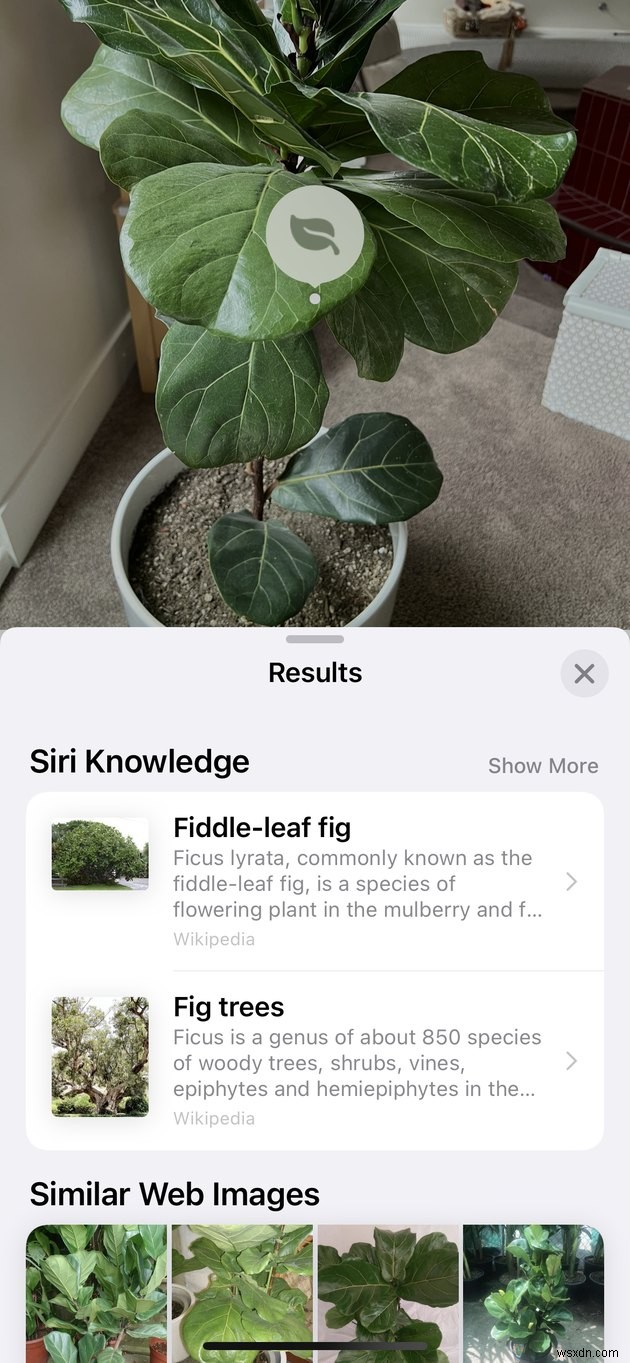
Task: Close the Results sheet
Action: click(584, 674)
